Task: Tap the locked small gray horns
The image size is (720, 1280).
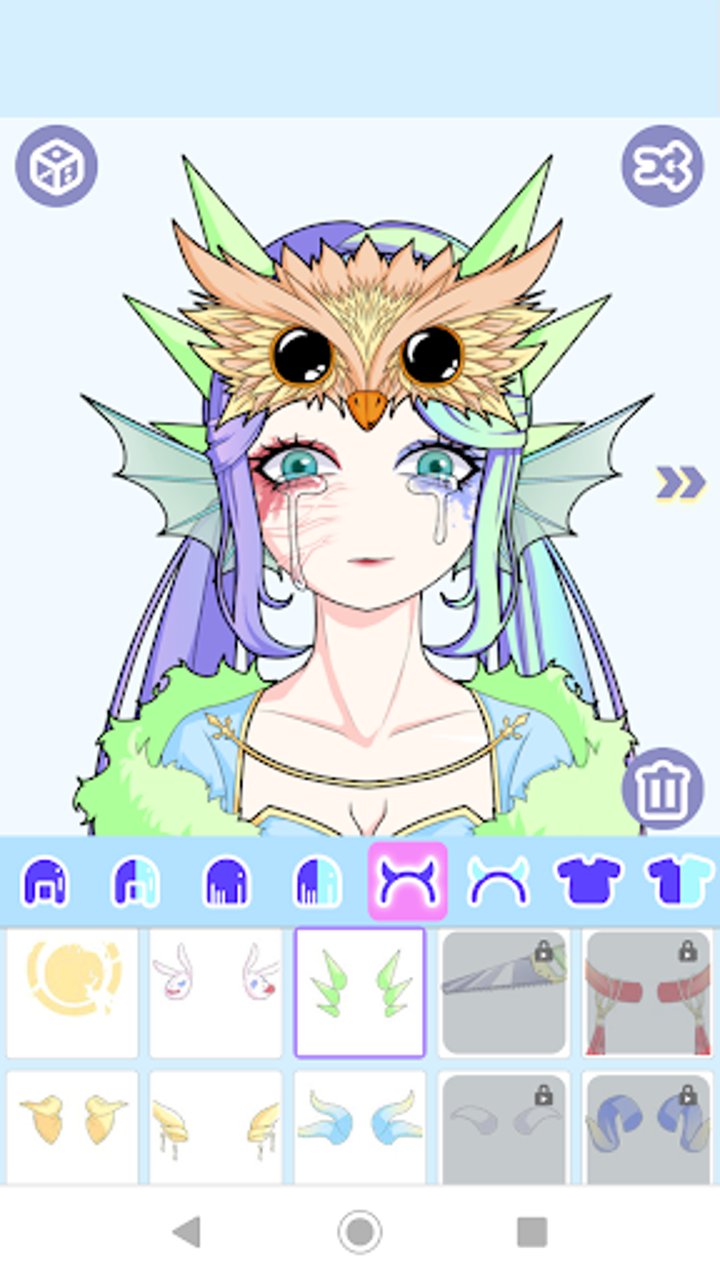Action: click(504, 1125)
